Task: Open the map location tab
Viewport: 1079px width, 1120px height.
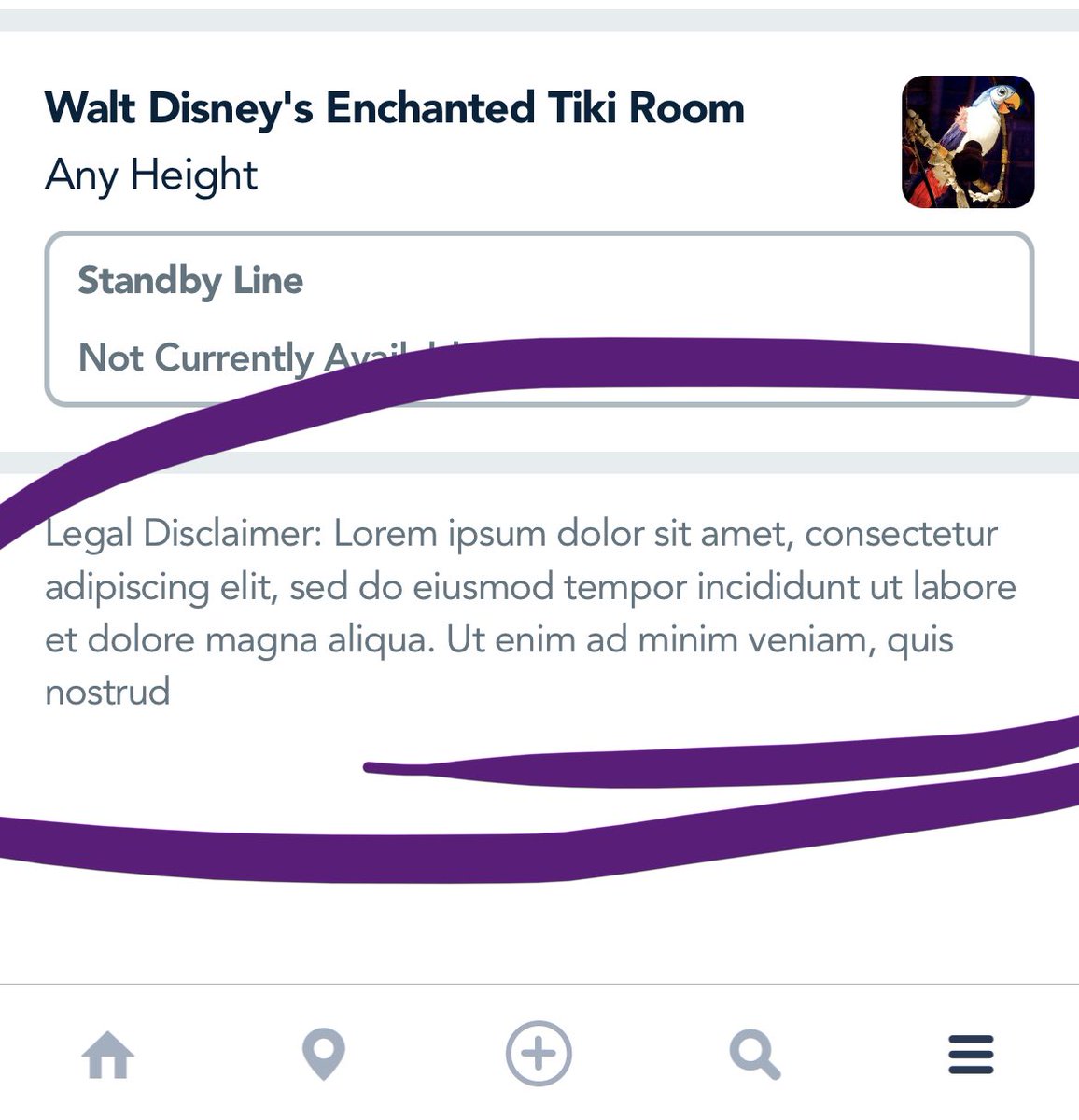Action: [324, 1055]
